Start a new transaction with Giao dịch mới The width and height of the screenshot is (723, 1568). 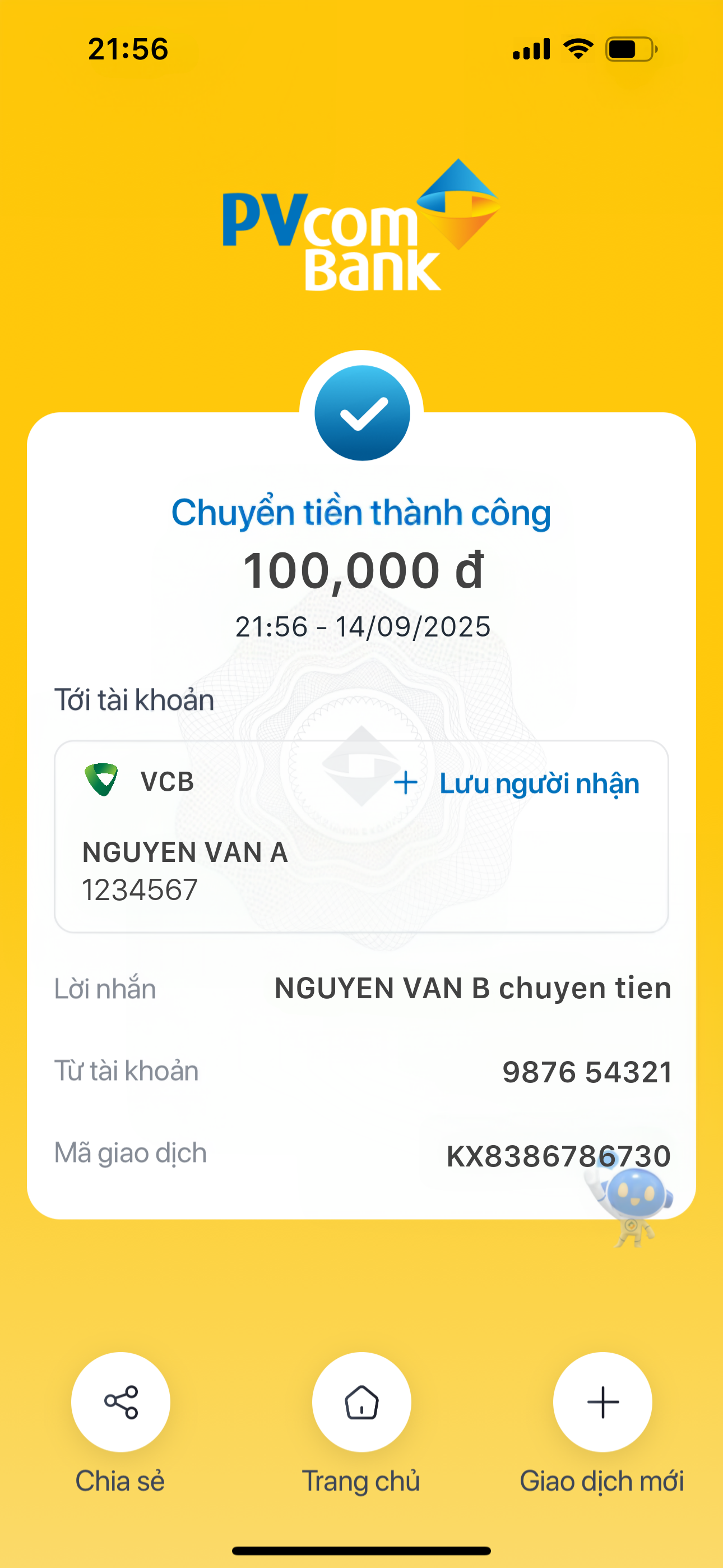pos(602,1402)
